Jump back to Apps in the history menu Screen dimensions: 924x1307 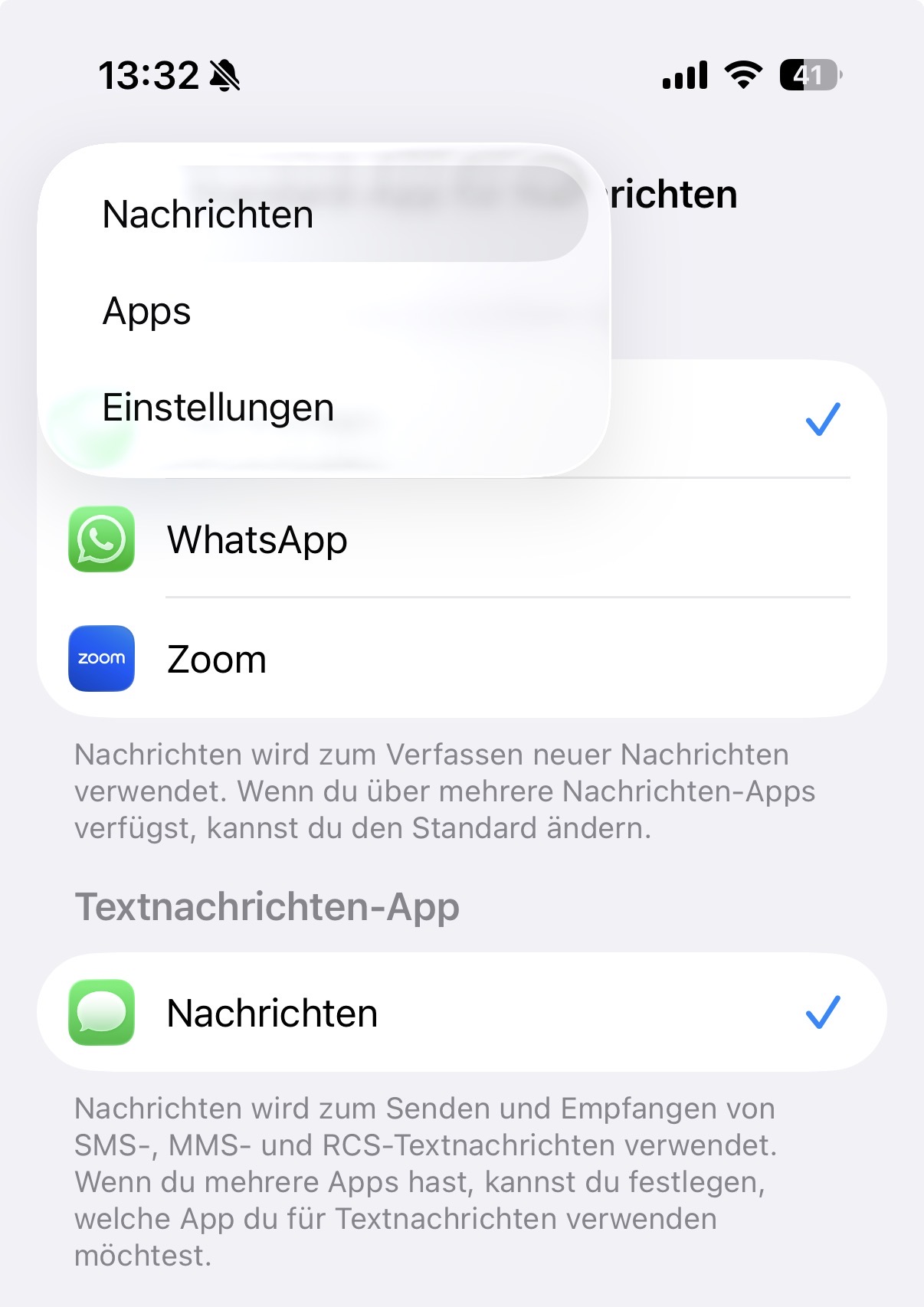pos(147,311)
